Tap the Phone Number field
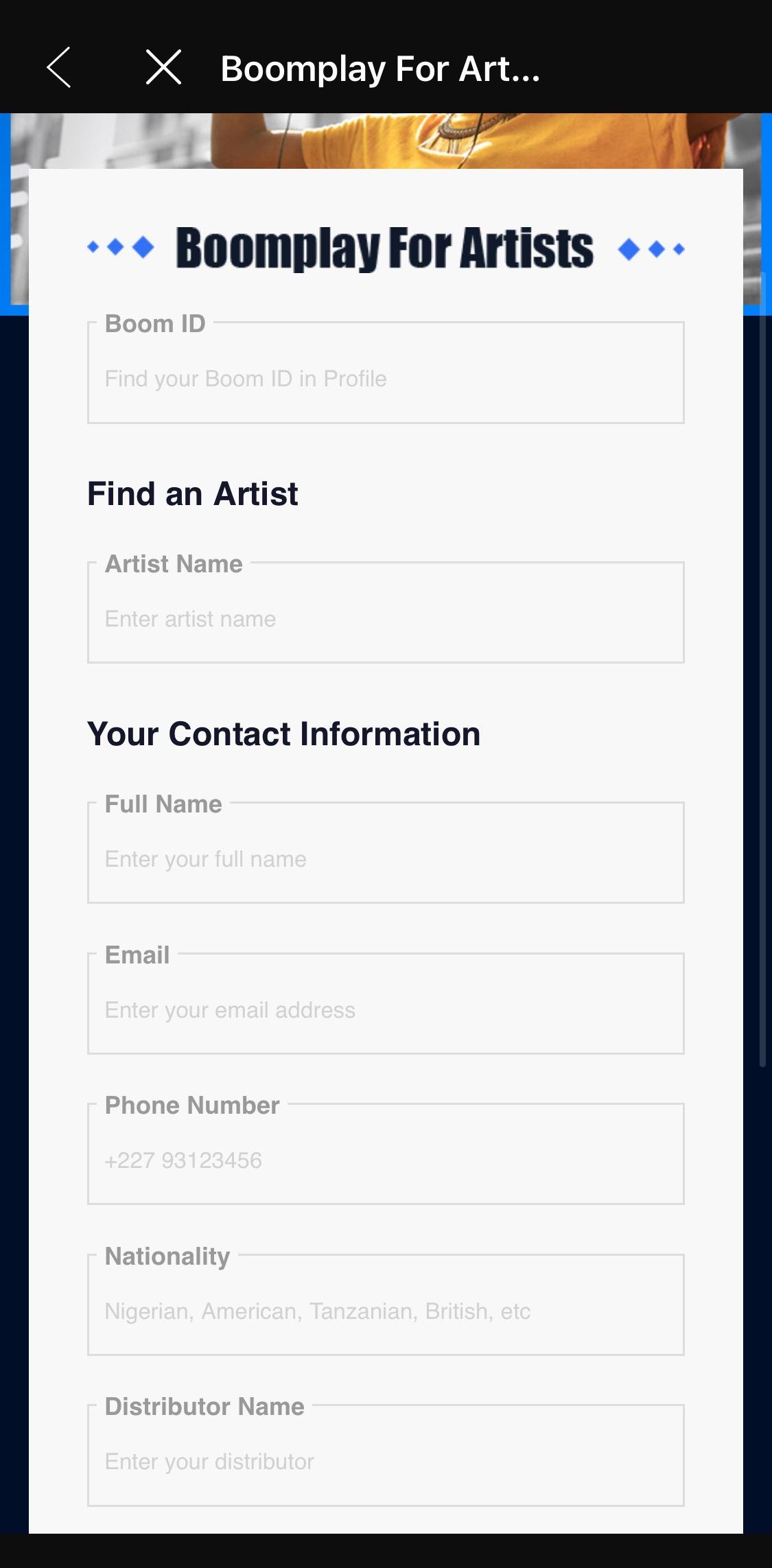The image size is (772, 1568). coord(386,1154)
